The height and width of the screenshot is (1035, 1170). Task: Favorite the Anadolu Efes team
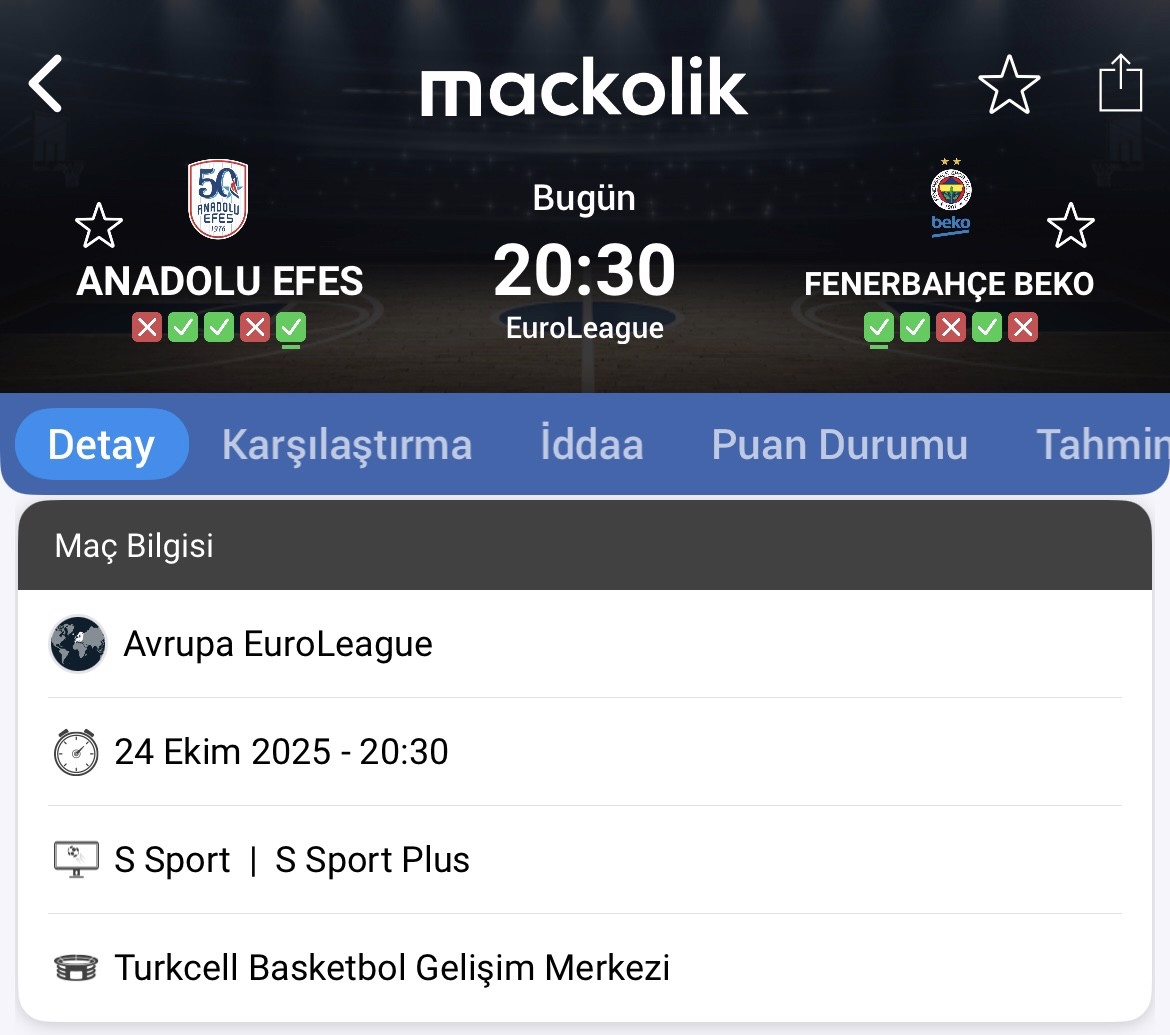(99, 226)
